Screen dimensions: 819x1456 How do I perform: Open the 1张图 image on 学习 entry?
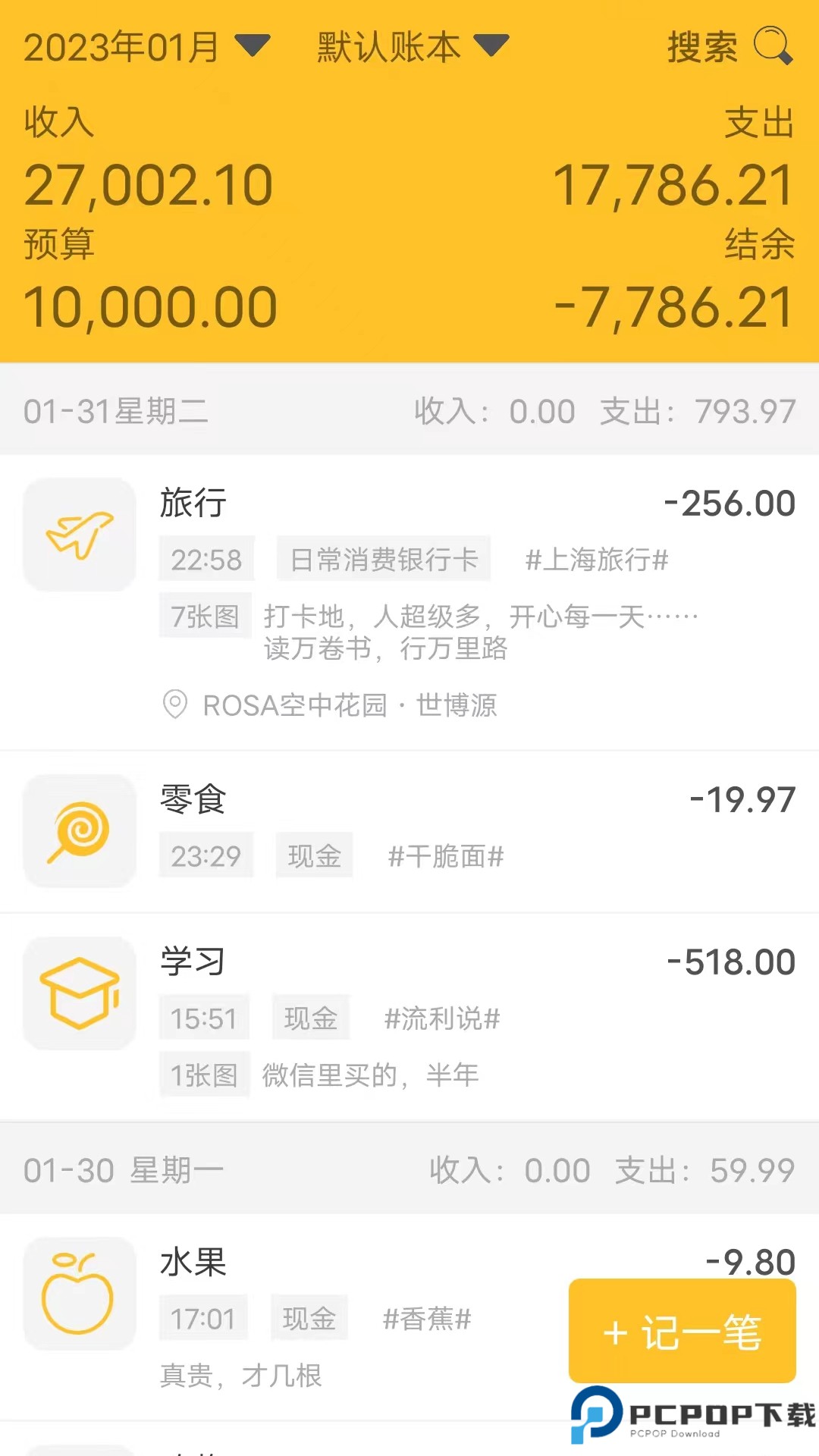[x=205, y=1075]
